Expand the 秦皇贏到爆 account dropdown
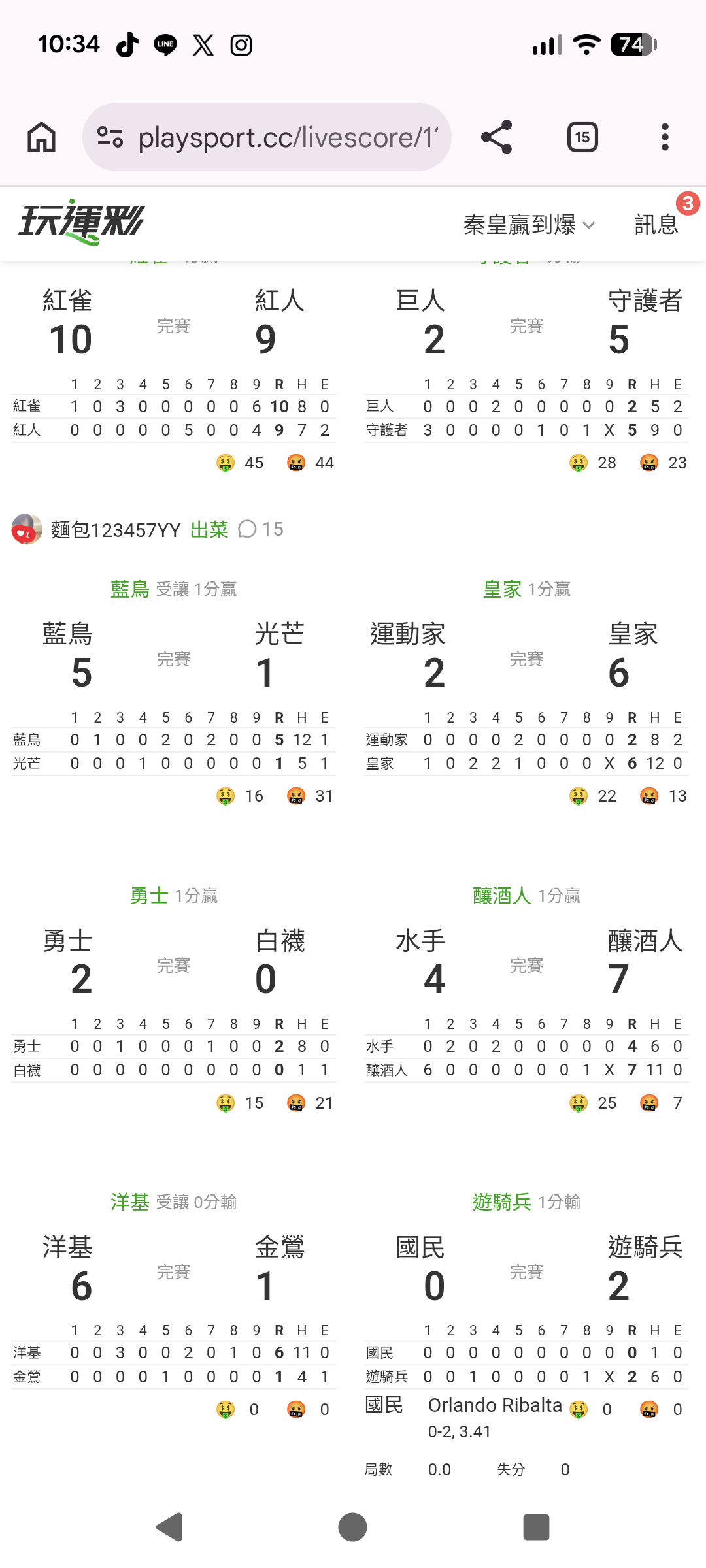This screenshot has height=1568, width=706. point(529,225)
